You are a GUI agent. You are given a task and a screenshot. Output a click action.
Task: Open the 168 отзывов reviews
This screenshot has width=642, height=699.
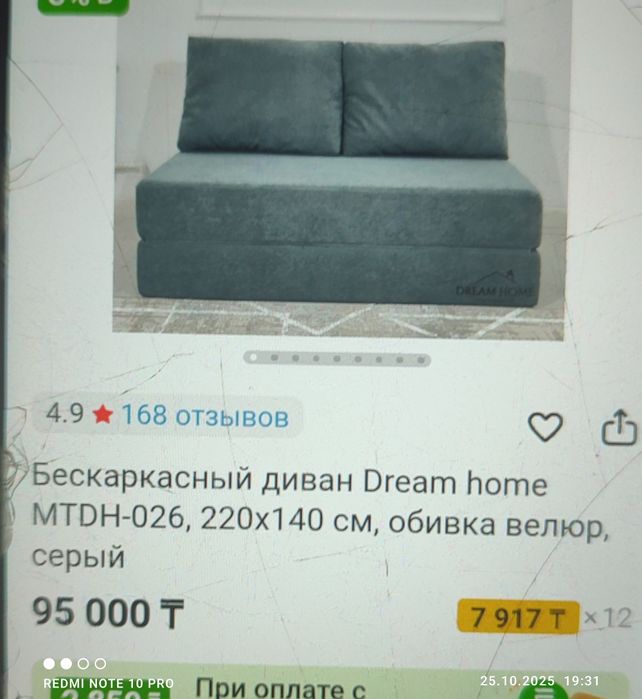[x=205, y=415]
